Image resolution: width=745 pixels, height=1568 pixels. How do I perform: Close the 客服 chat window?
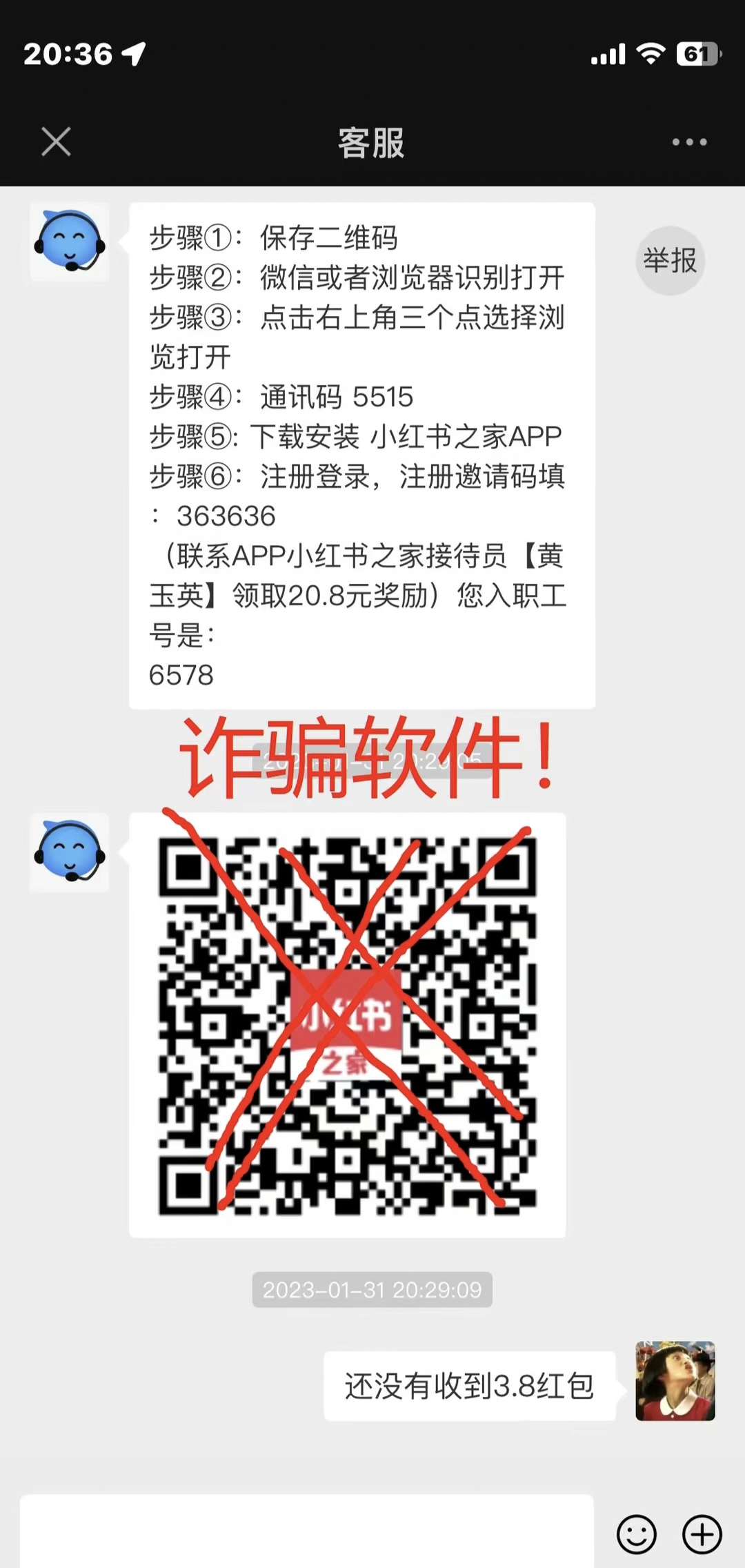[56, 142]
